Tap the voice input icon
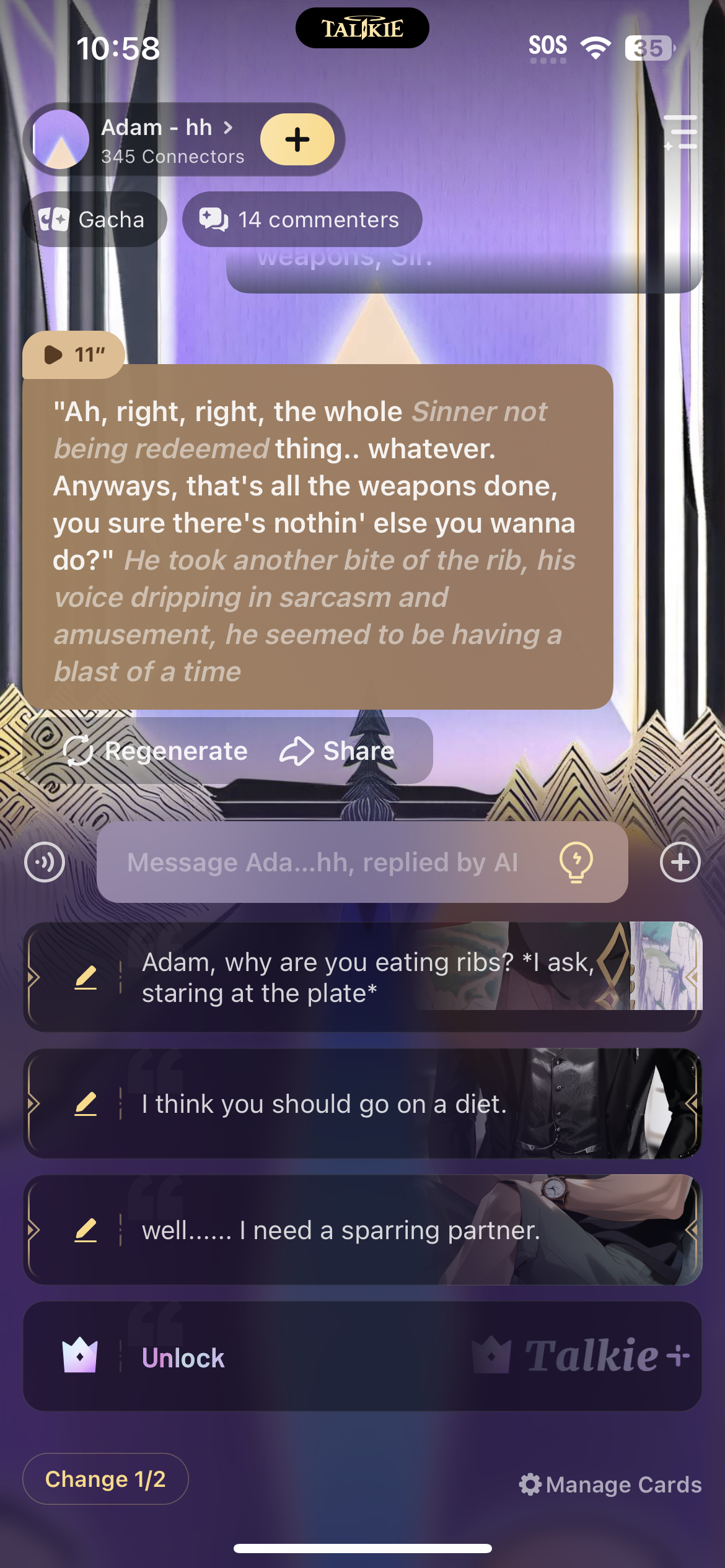725x1568 pixels. pos(45,862)
